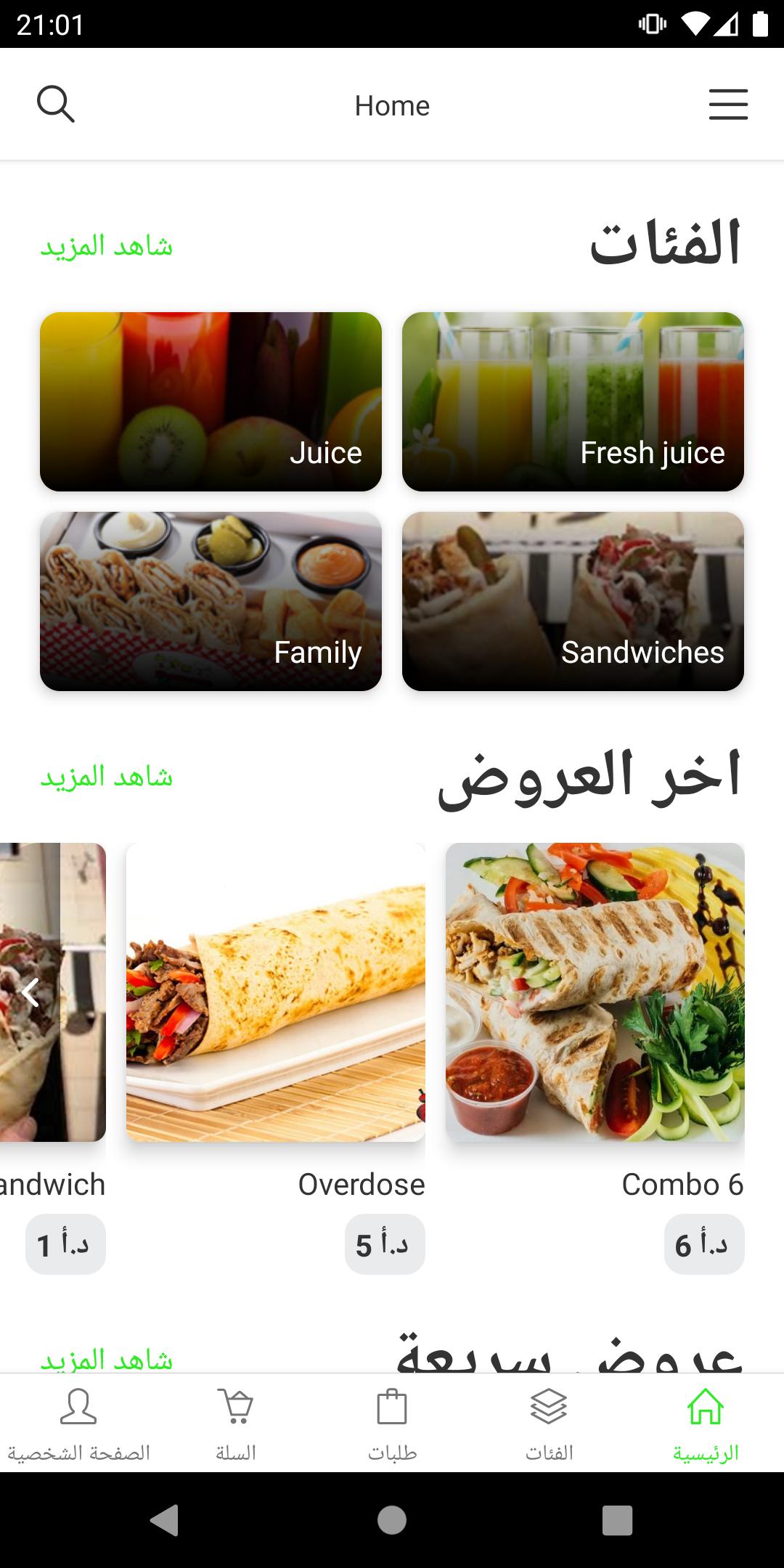Switch to الصفحة الشخصية tab
This screenshot has height=1568, width=784.
pyautogui.click(x=78, y=1424)
